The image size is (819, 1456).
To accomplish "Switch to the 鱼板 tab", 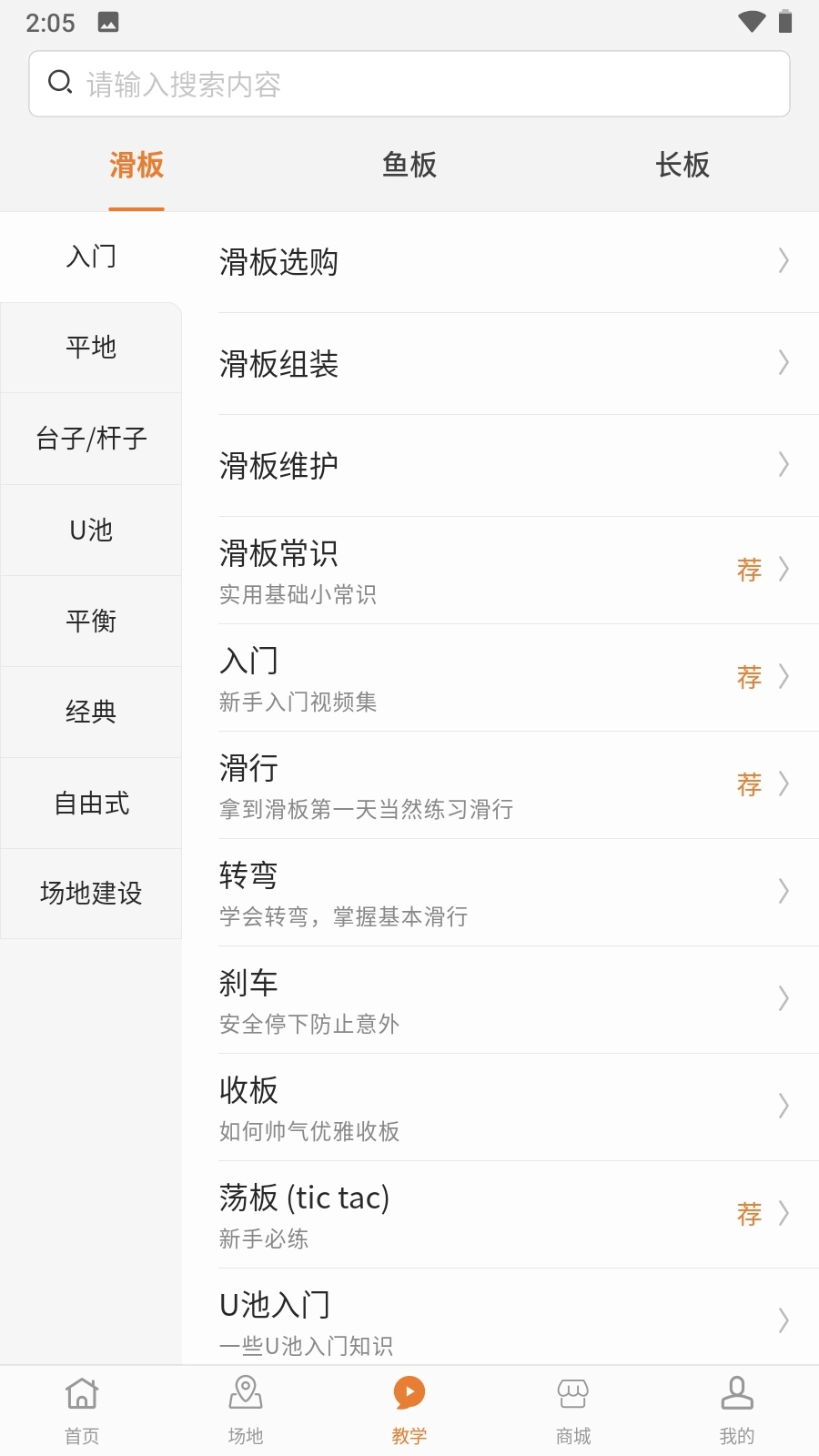I will (409, 166).
